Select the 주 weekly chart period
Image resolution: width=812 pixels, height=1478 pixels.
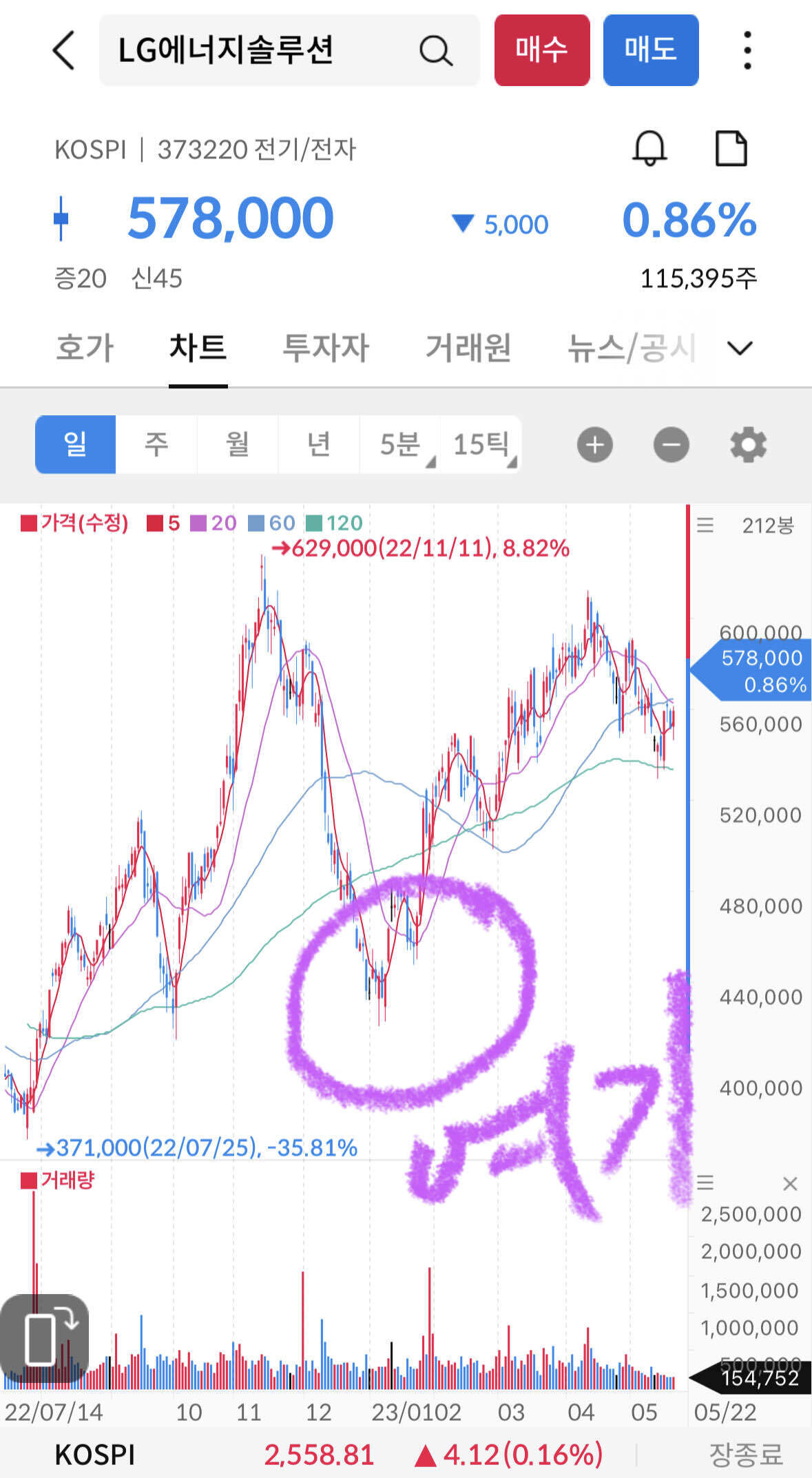156,444
